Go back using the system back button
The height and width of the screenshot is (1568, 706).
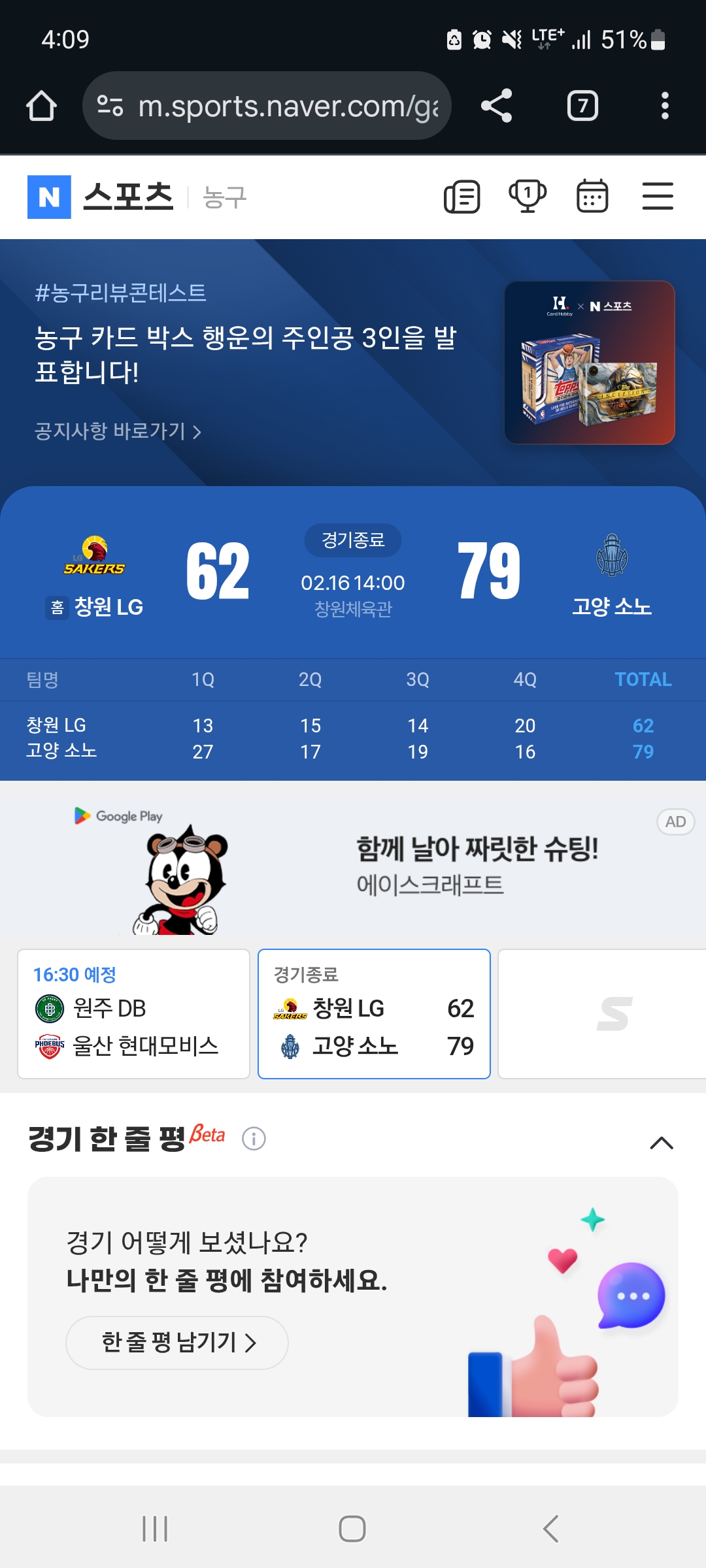(550, 1529)
